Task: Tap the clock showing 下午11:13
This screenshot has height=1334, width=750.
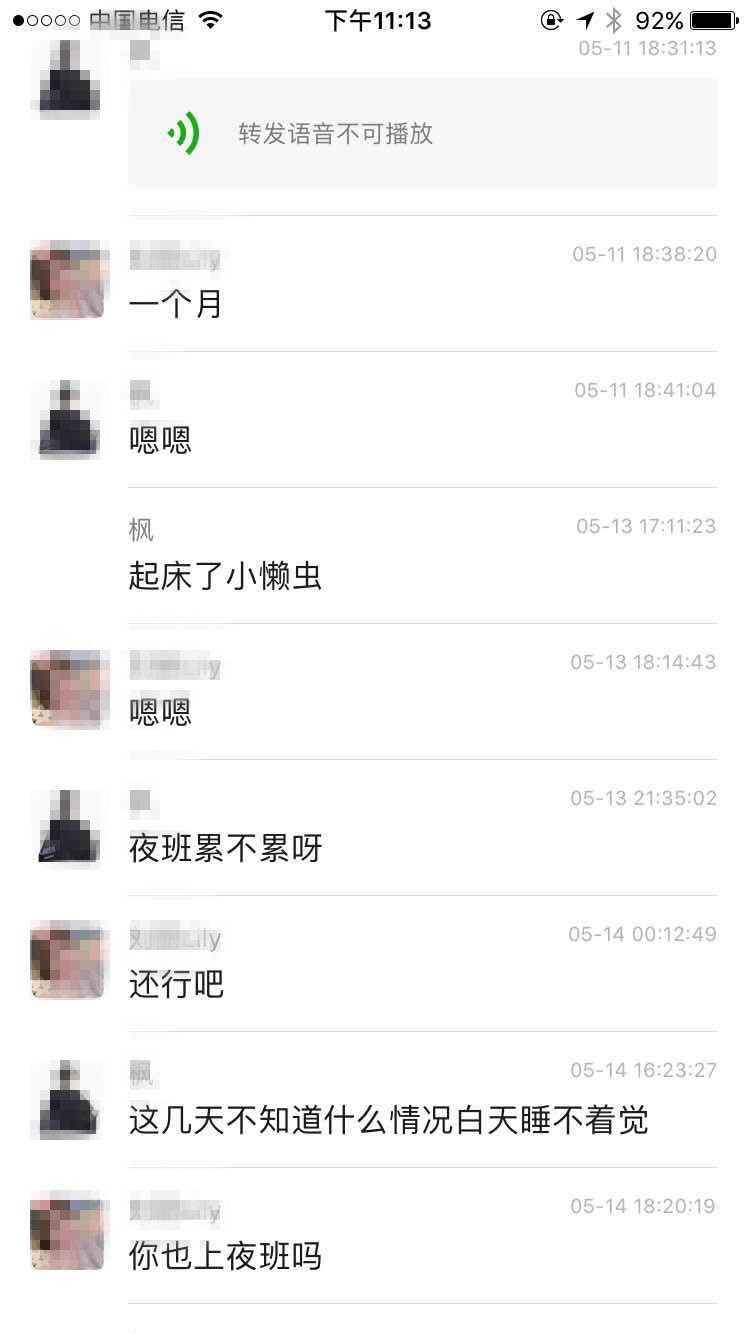Action: point(376,19)
